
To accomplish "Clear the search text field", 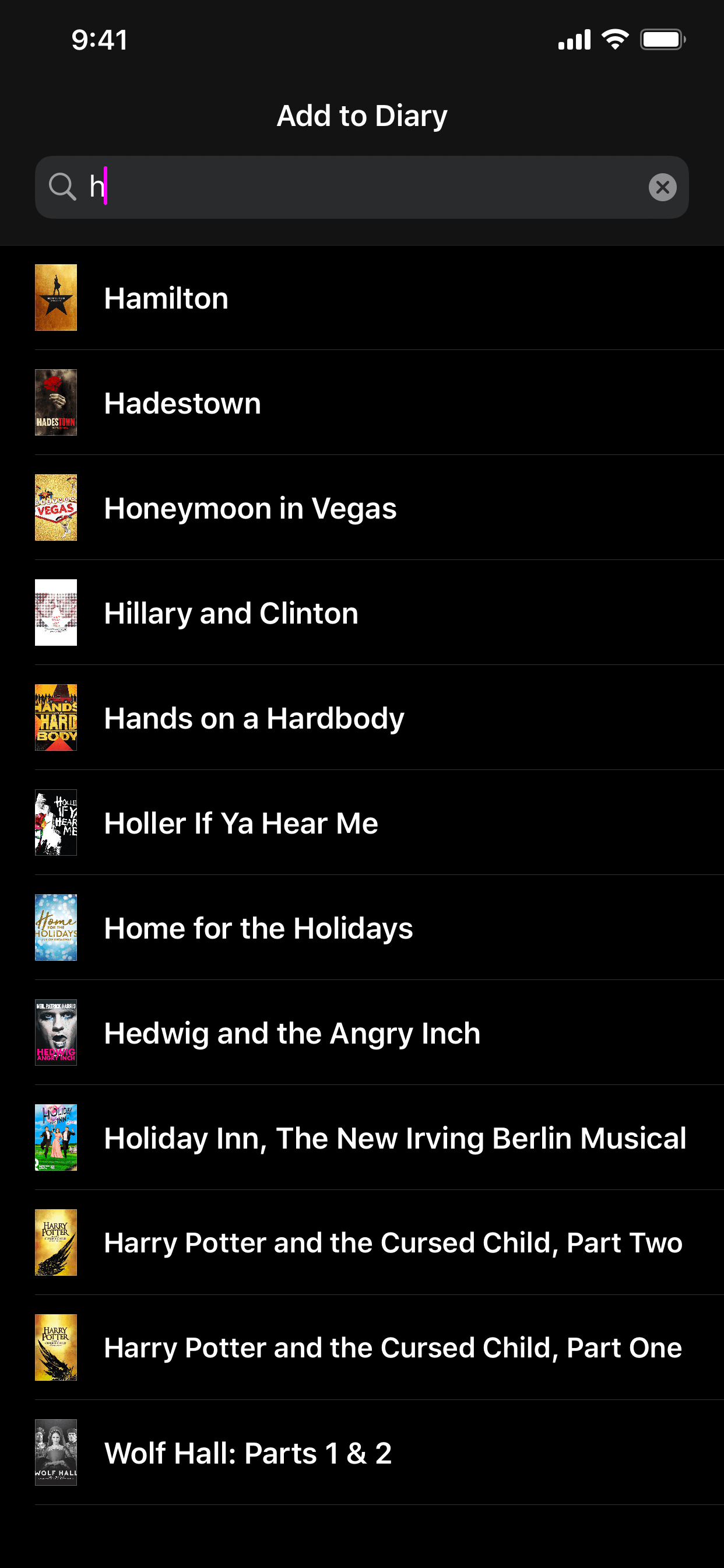I will (x=662, y=187).
